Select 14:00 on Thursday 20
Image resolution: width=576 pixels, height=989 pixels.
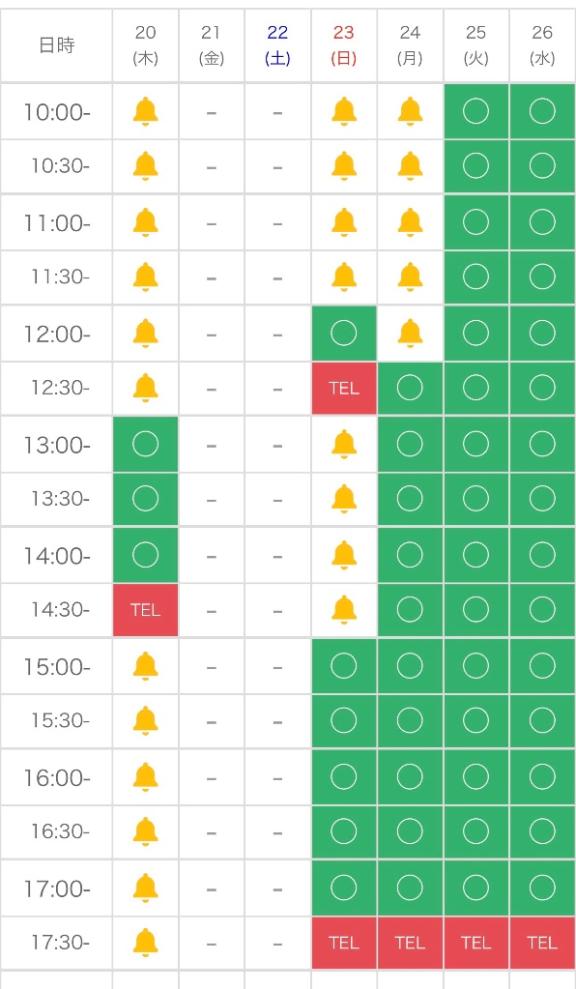pos(145,555)
